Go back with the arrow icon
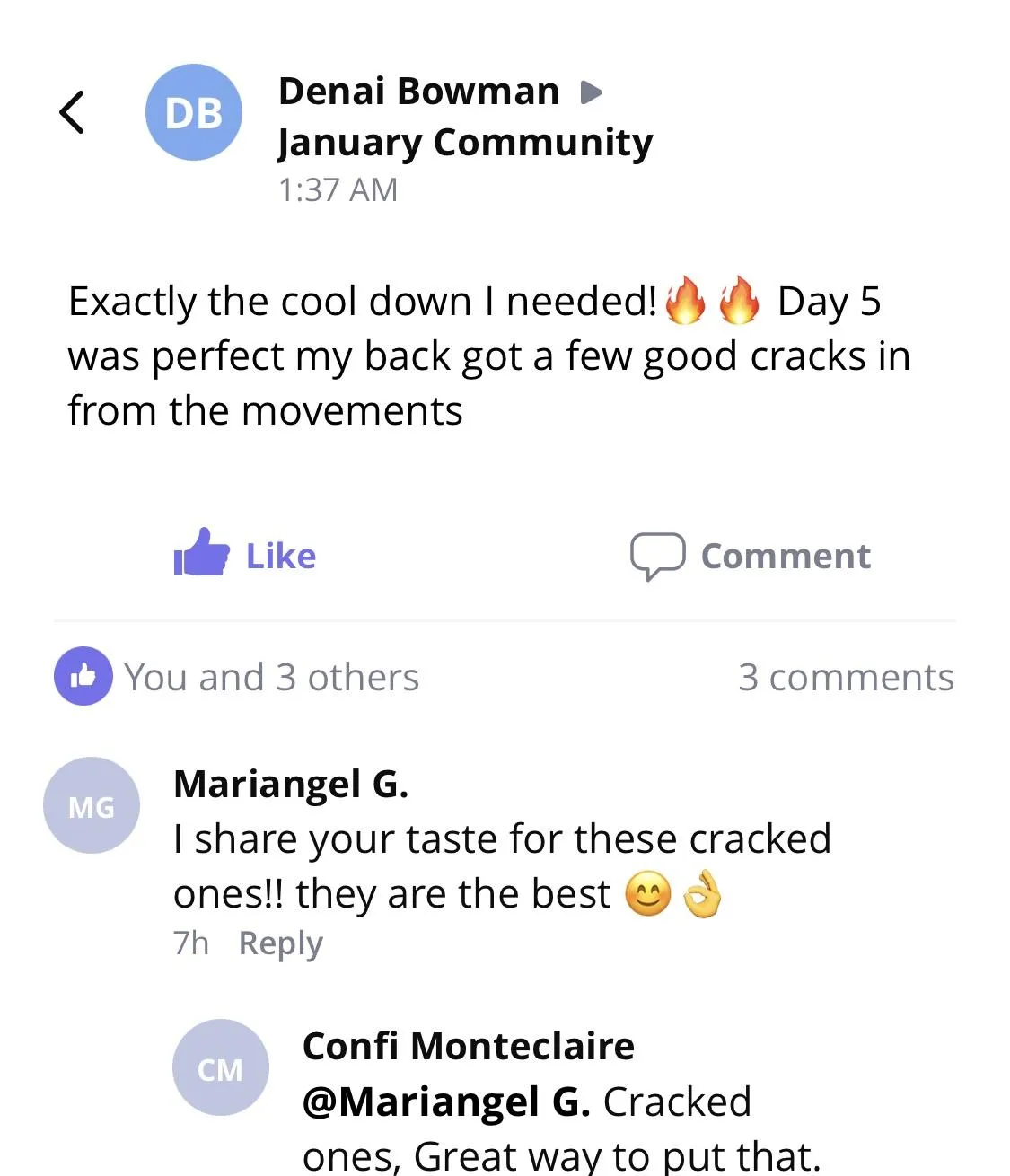This screenshot has width=1010, height=1176. pos(72,113)
